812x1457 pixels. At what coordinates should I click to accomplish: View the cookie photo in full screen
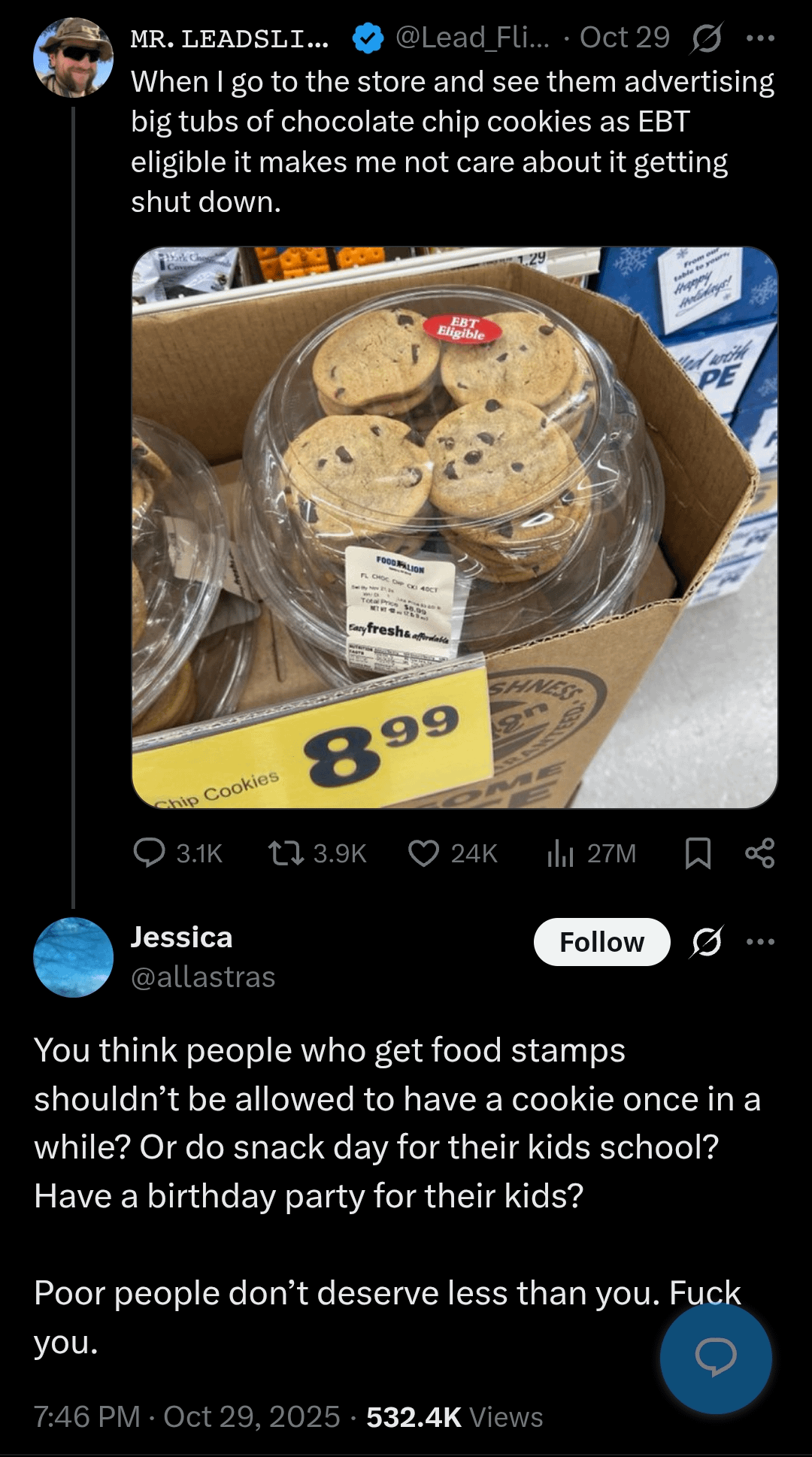[454, 527]
